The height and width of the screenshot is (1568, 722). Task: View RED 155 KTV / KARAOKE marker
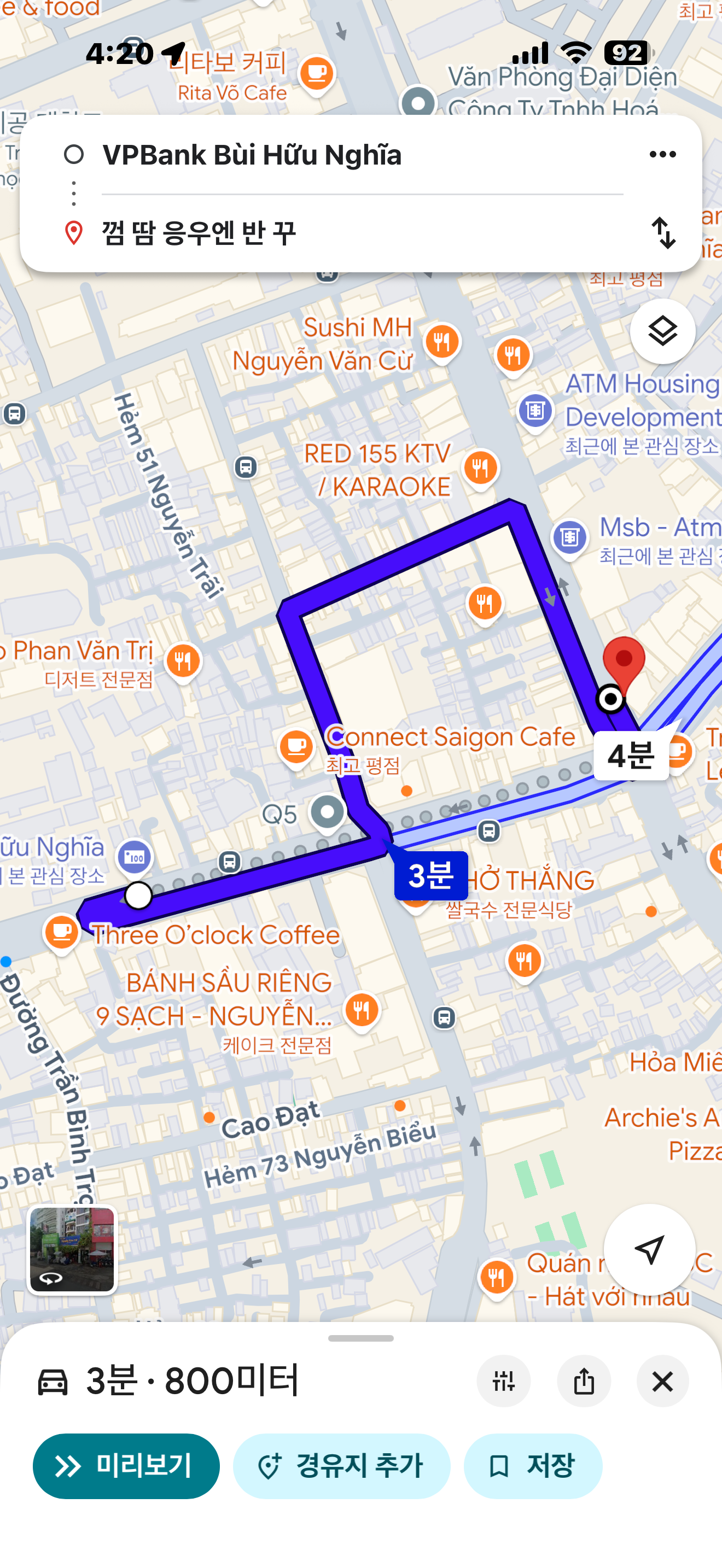click(480, 469)
